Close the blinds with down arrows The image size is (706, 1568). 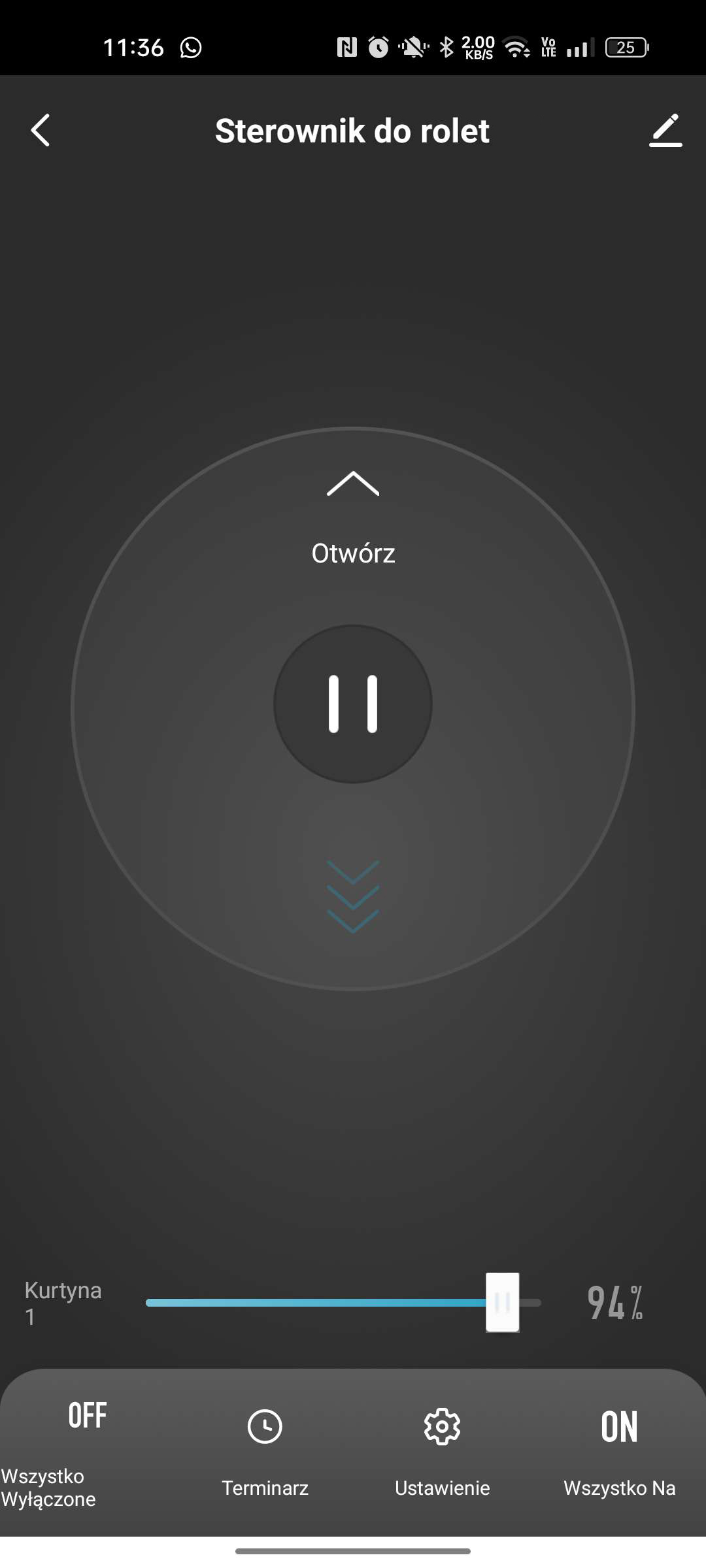(353, 896)
